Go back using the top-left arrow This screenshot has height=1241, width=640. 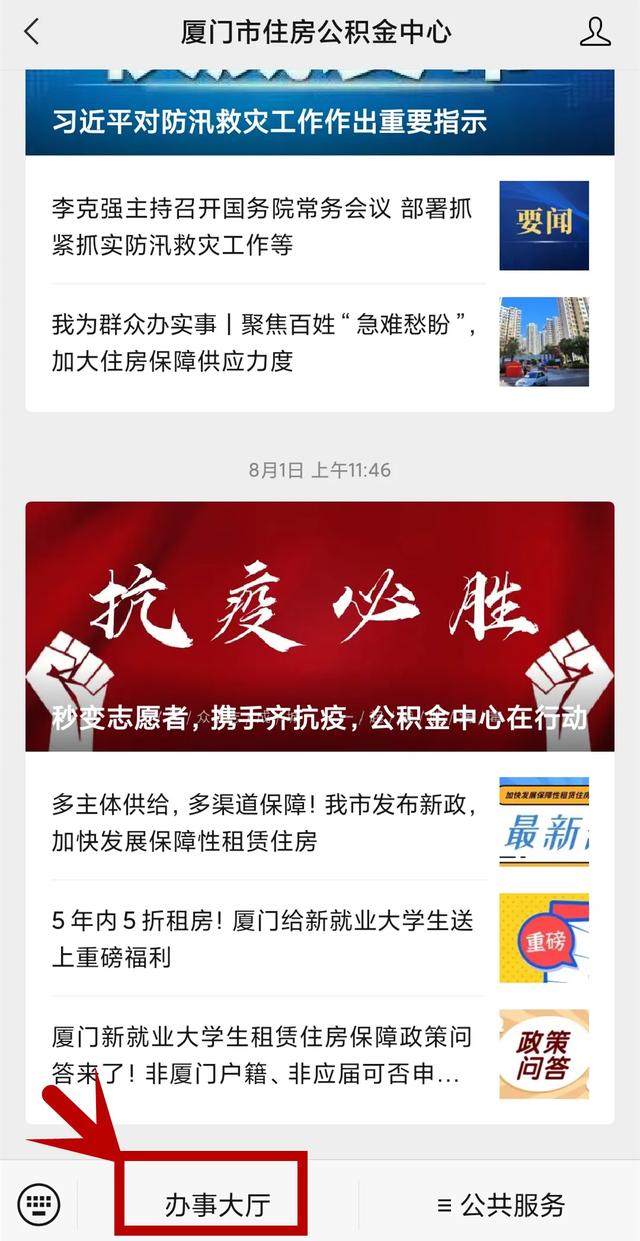(x=32, y=32)
